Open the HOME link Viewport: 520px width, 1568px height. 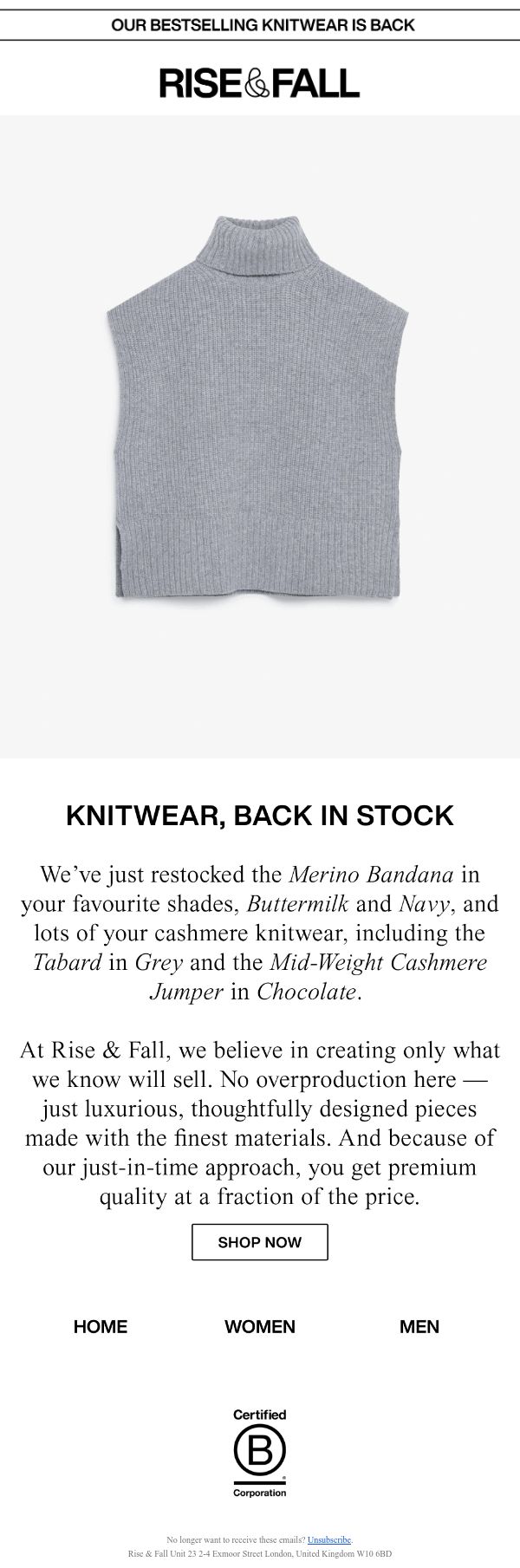[x=101, y=1327]
